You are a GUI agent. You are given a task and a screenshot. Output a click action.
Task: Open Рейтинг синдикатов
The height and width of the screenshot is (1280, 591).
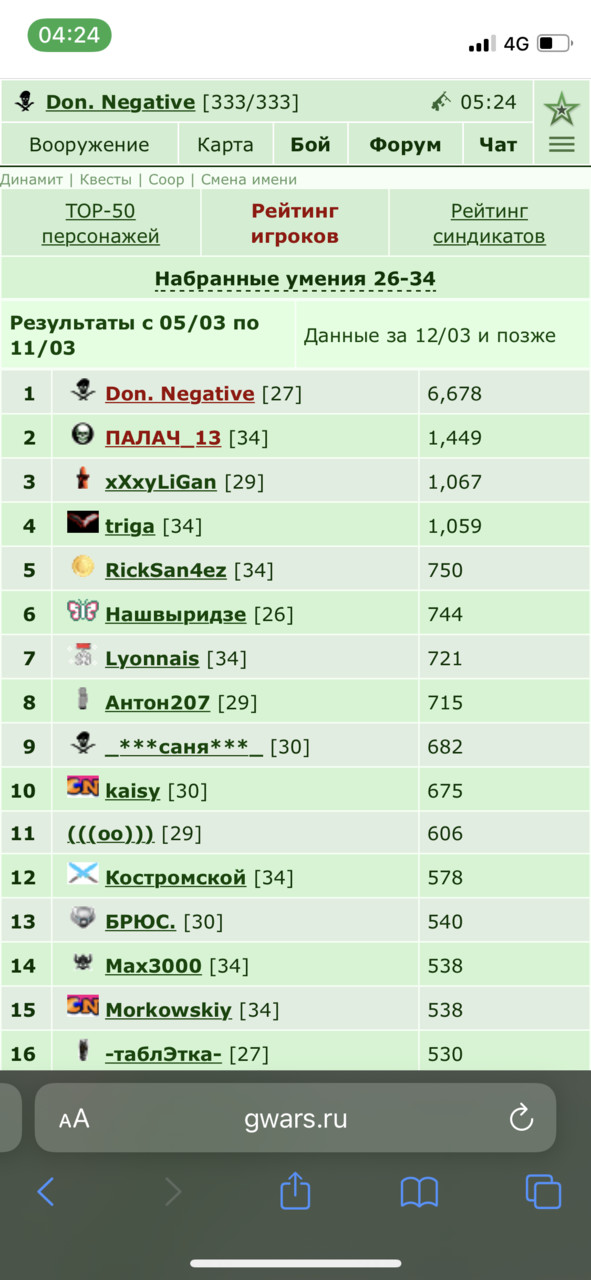click(489, 224)
